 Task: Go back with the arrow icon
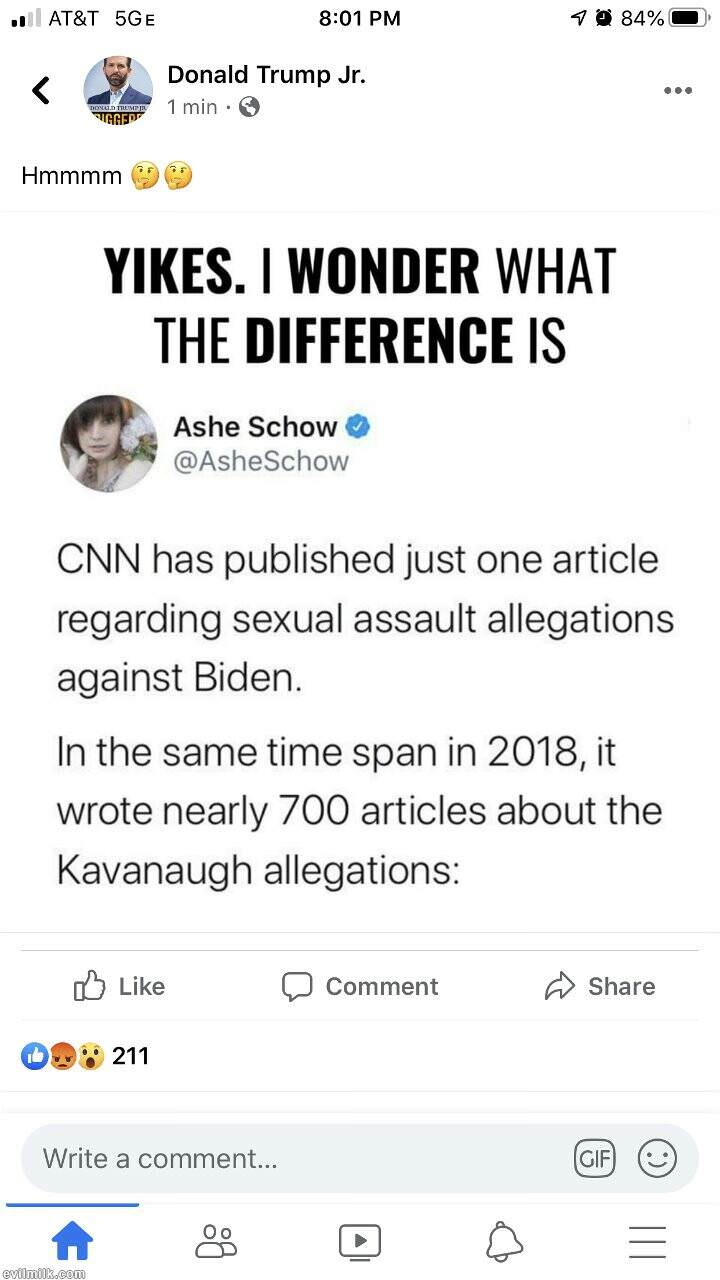[x=40, y=91]
